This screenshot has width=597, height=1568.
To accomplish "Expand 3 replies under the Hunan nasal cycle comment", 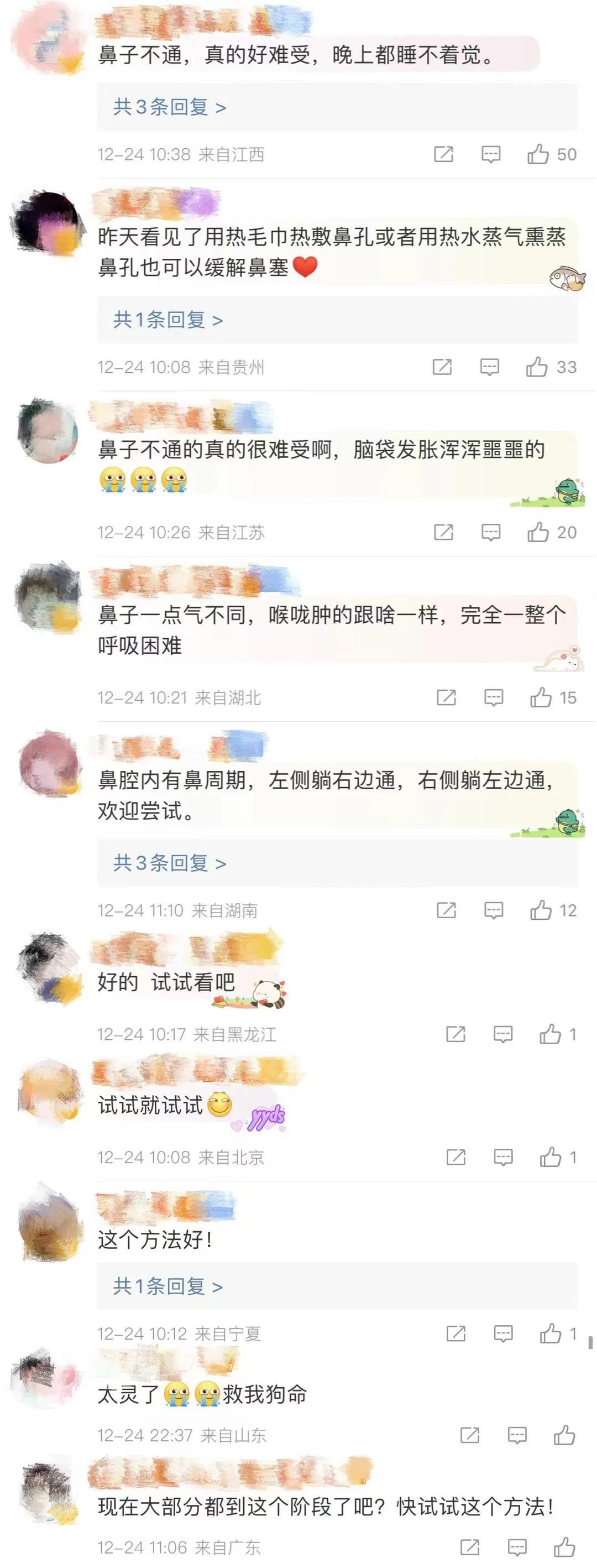I will [169, 862].
